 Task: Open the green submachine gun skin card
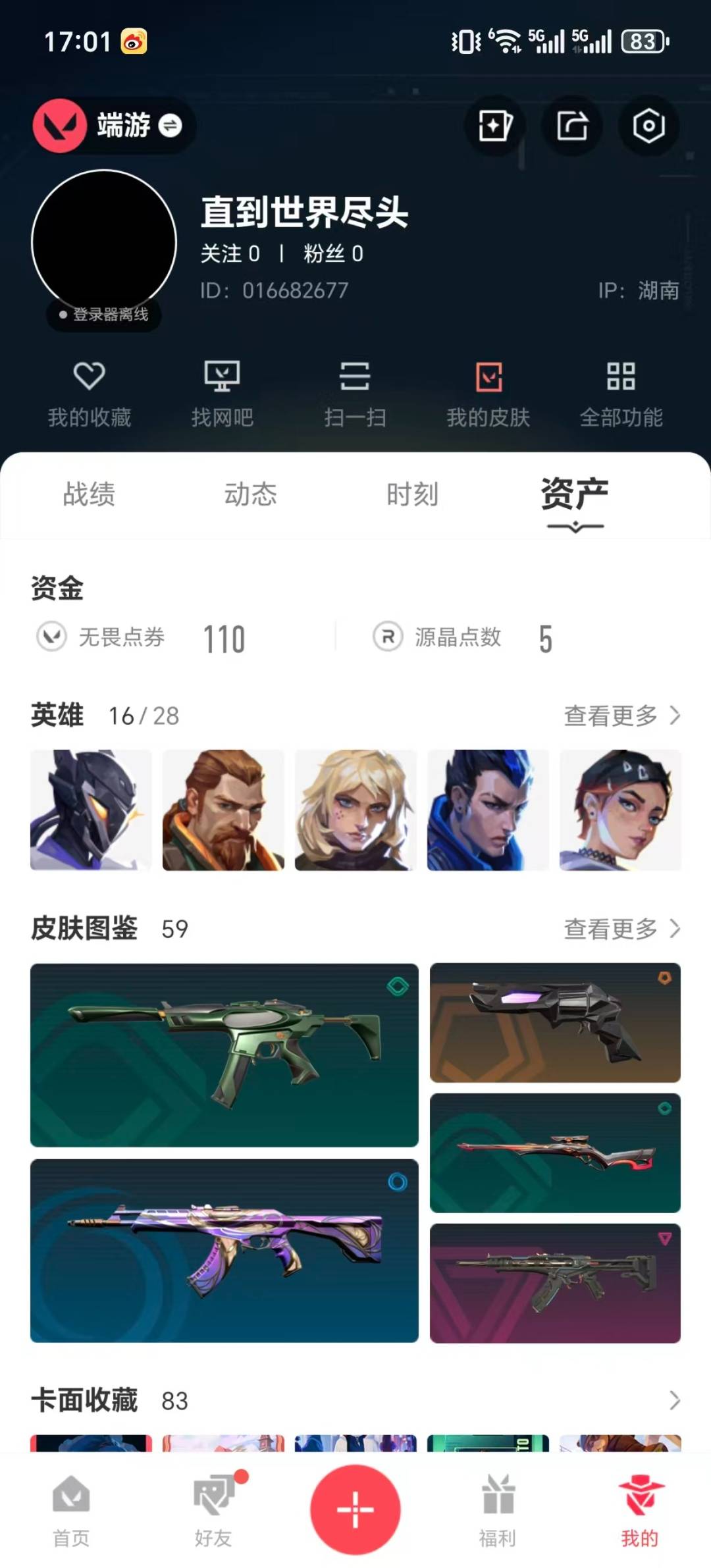pos(224,1055)
